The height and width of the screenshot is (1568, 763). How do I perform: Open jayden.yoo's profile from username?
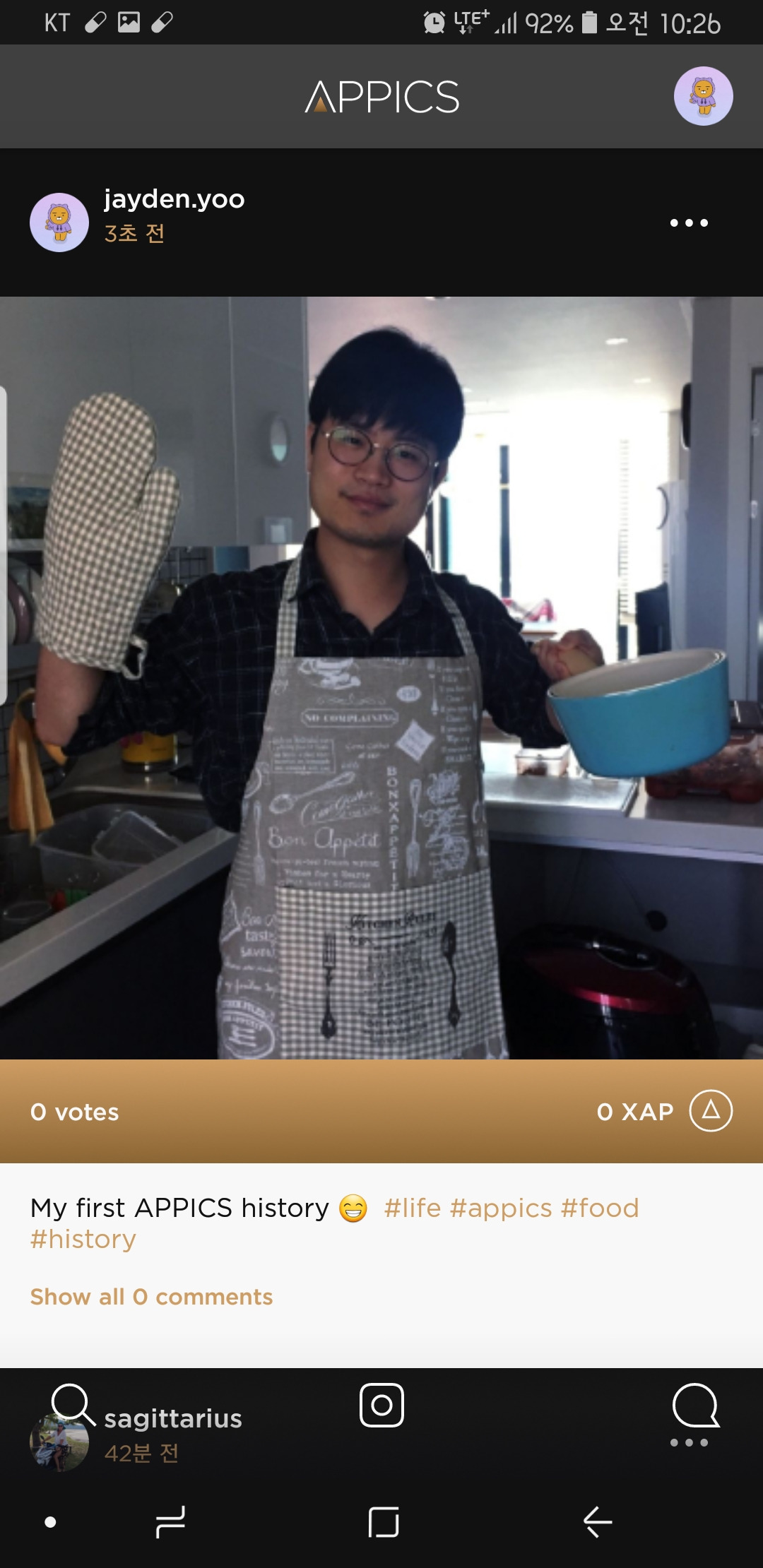(174, 199)
